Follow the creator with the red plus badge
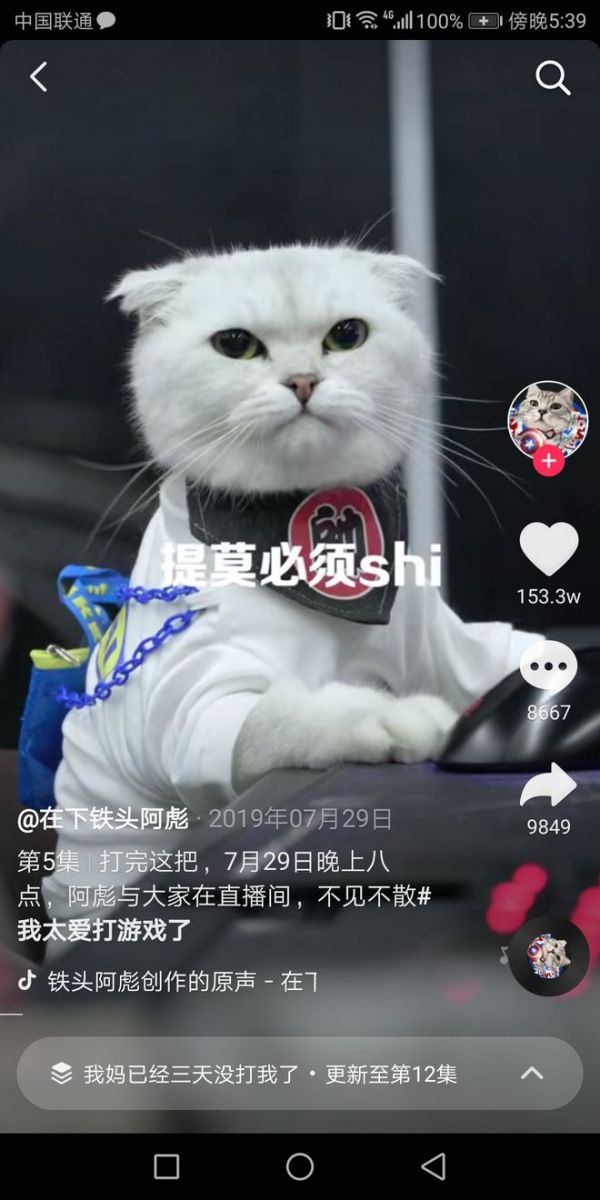This screenshot has width=600, height=1200. [x=548, y=462]
